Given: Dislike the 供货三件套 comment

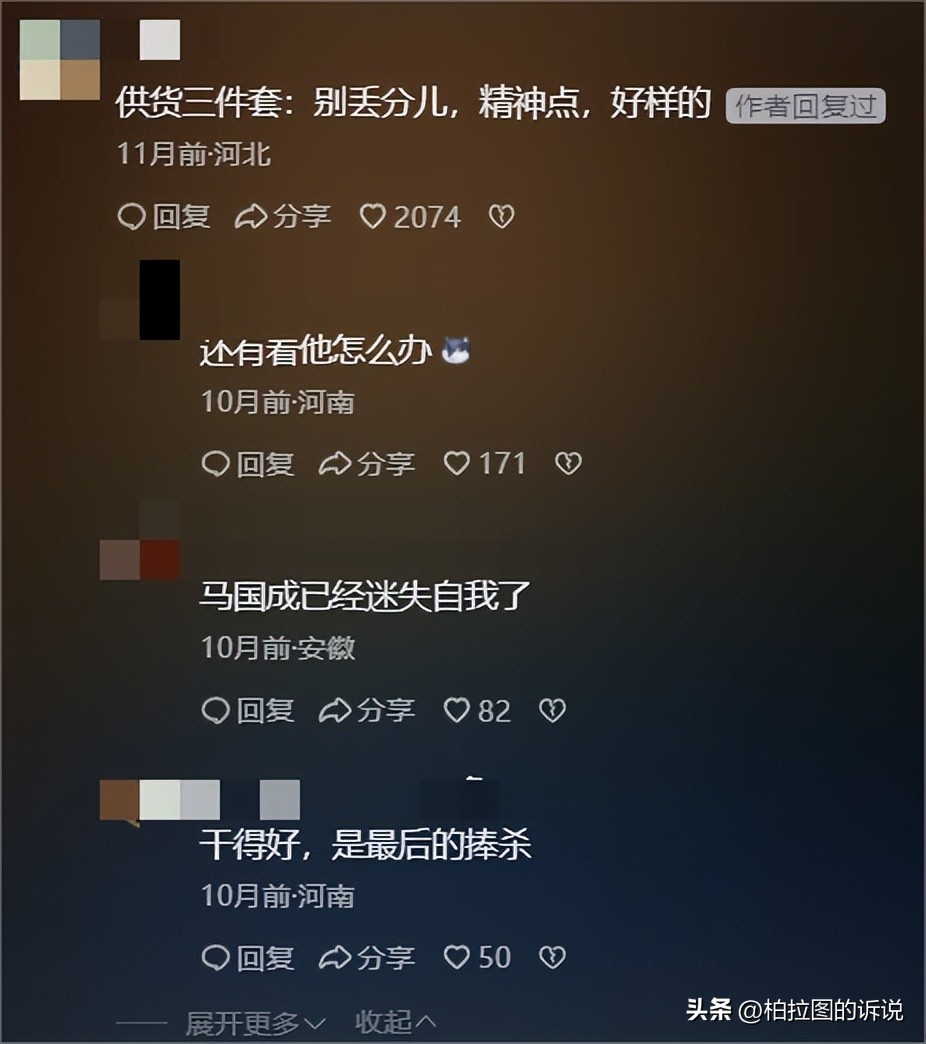Looking at the screenshot, I should (x=501, y=217).
